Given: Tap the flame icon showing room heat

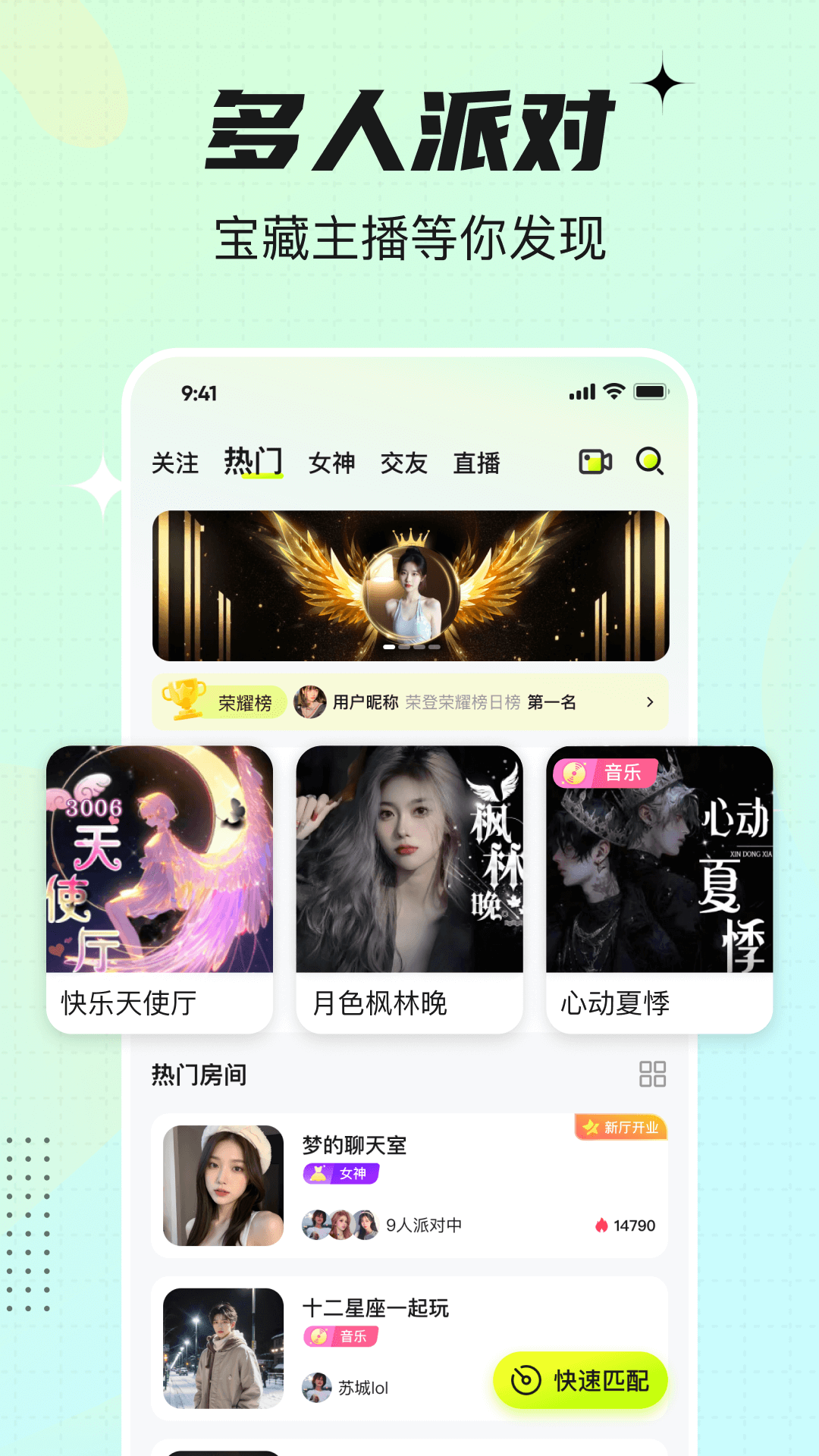Looking at the screenshot, I should coord(601,1224).
